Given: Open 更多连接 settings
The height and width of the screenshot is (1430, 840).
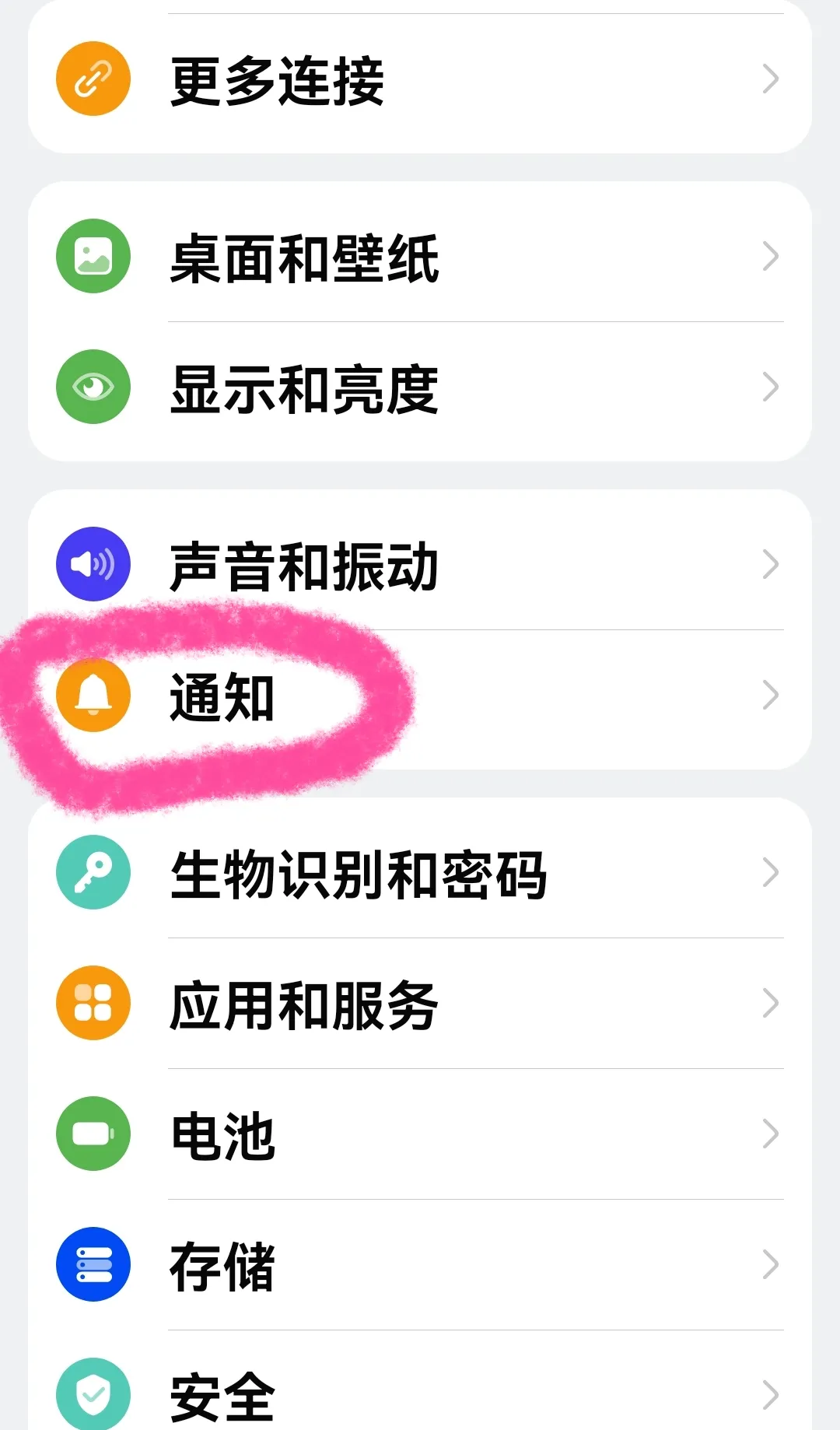Looking at the screenshot, I should (420, 79).
